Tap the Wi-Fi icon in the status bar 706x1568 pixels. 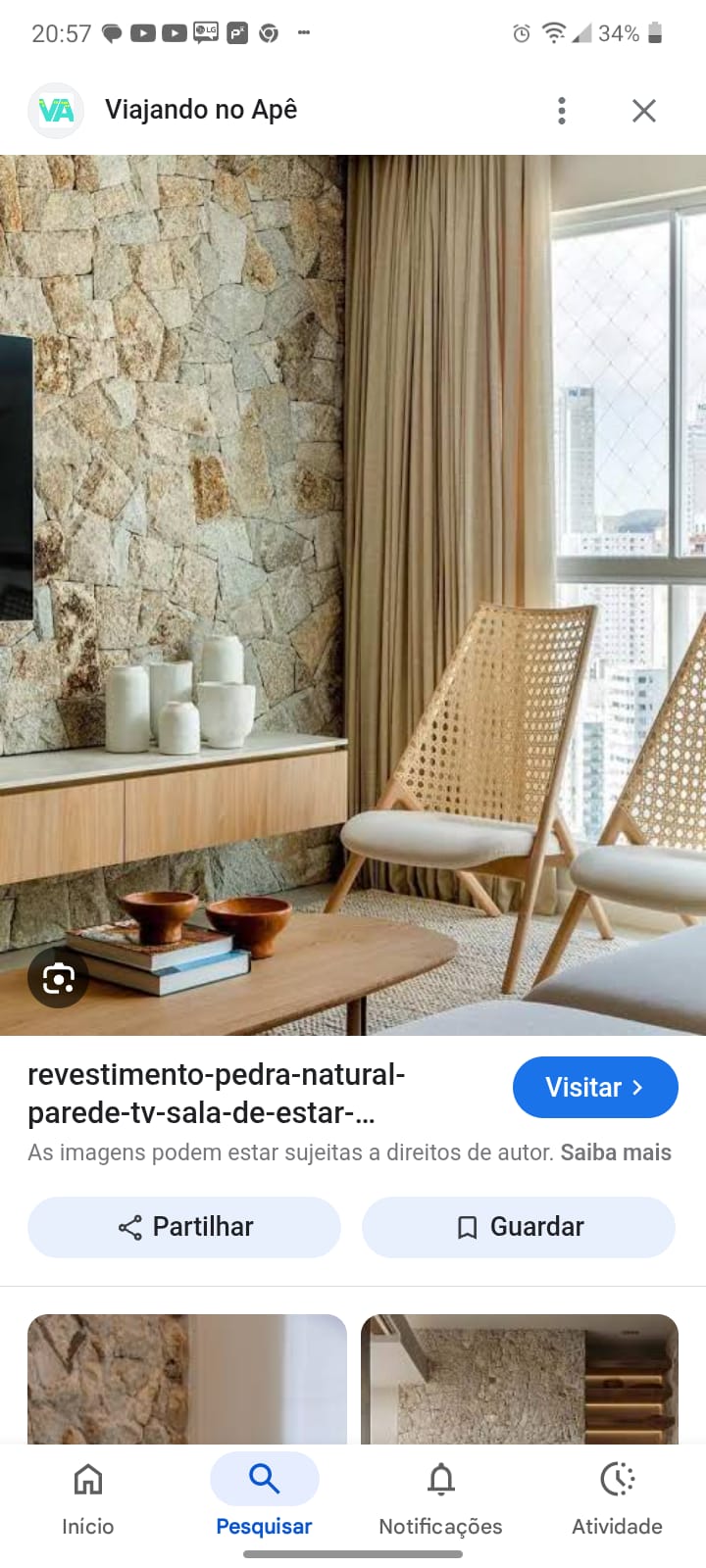pos(554,31)
